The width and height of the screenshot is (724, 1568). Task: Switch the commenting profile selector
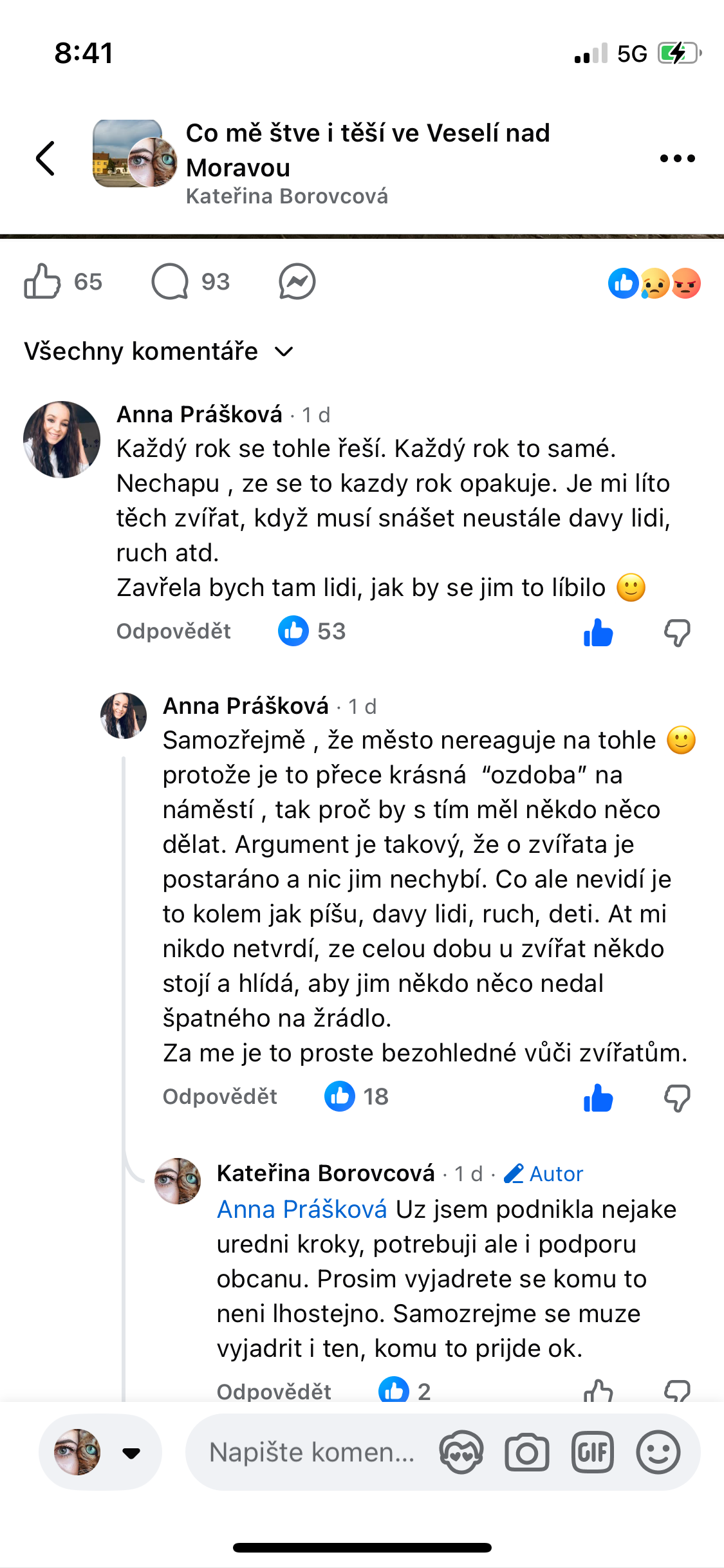100,1452
